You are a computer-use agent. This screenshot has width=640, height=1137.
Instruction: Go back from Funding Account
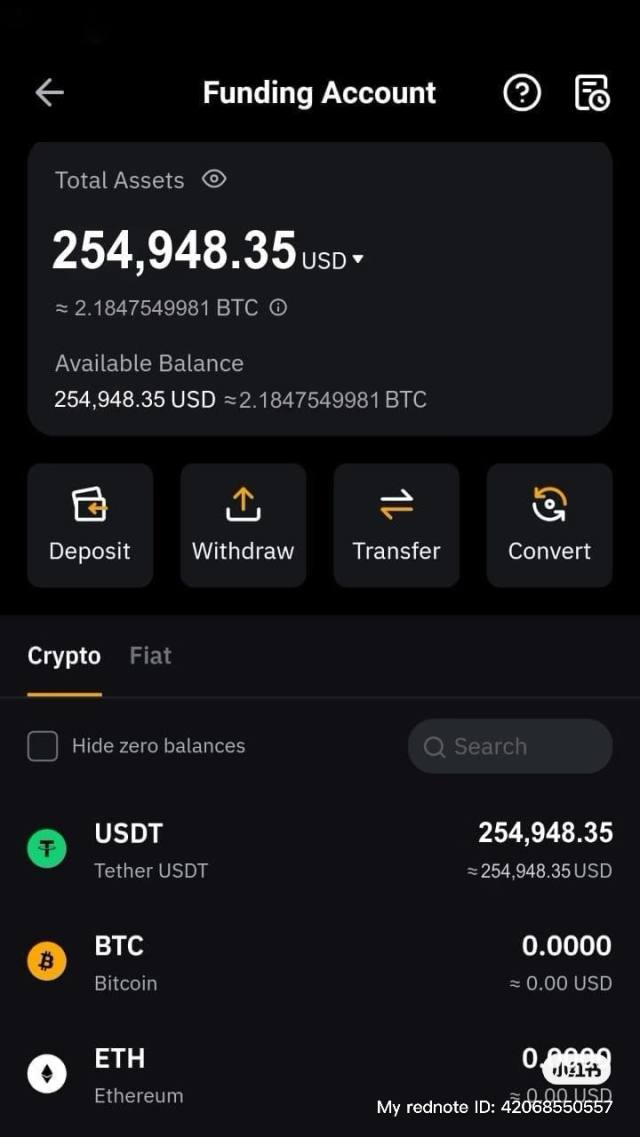point(49,93)
